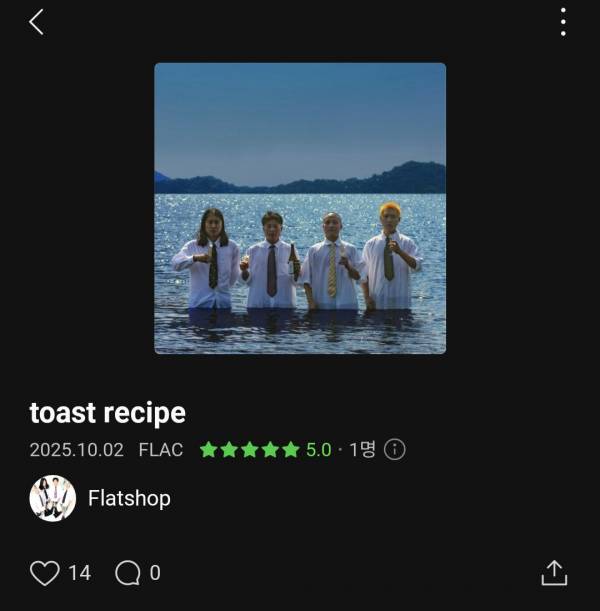Viewport: 600px width, 611px height.
Task: Go back using the top arrow
Action: (36, 22)
